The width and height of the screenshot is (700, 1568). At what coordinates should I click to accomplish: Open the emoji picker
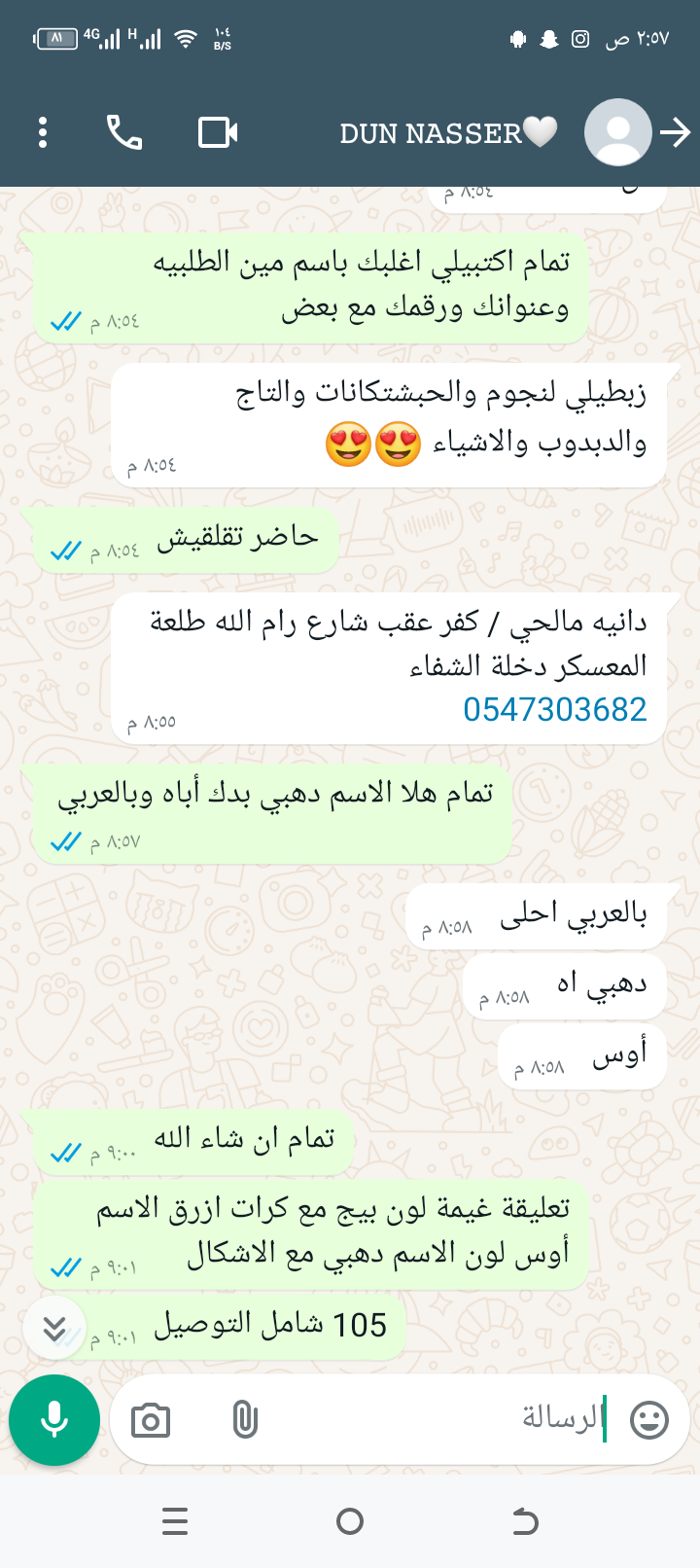pyautogui.click(x=648, y=1420)
